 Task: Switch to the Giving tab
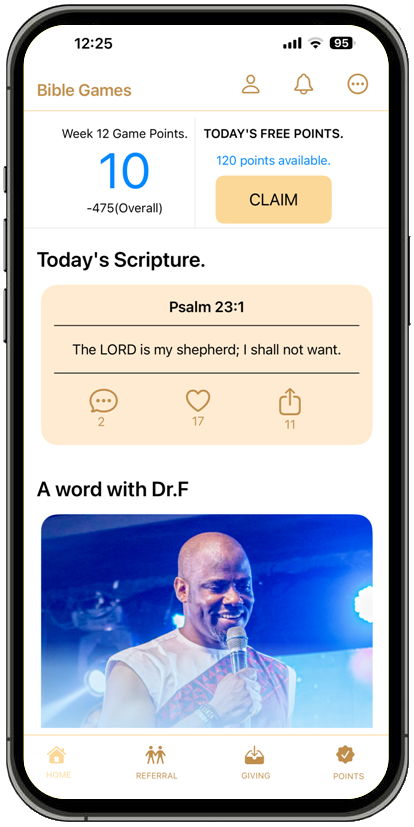point(255,762)
